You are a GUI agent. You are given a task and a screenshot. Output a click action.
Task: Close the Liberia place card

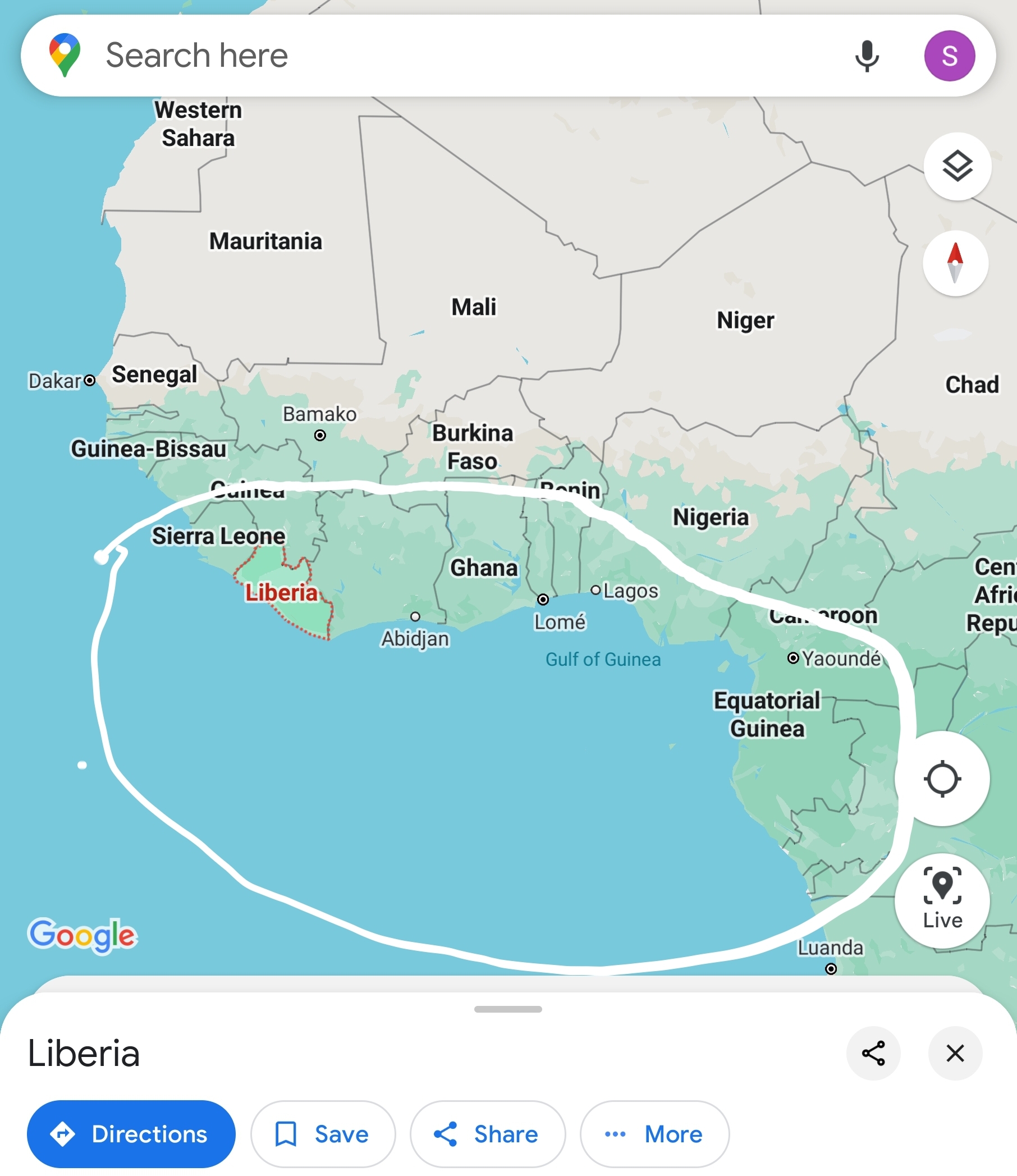coord(955,1053)
